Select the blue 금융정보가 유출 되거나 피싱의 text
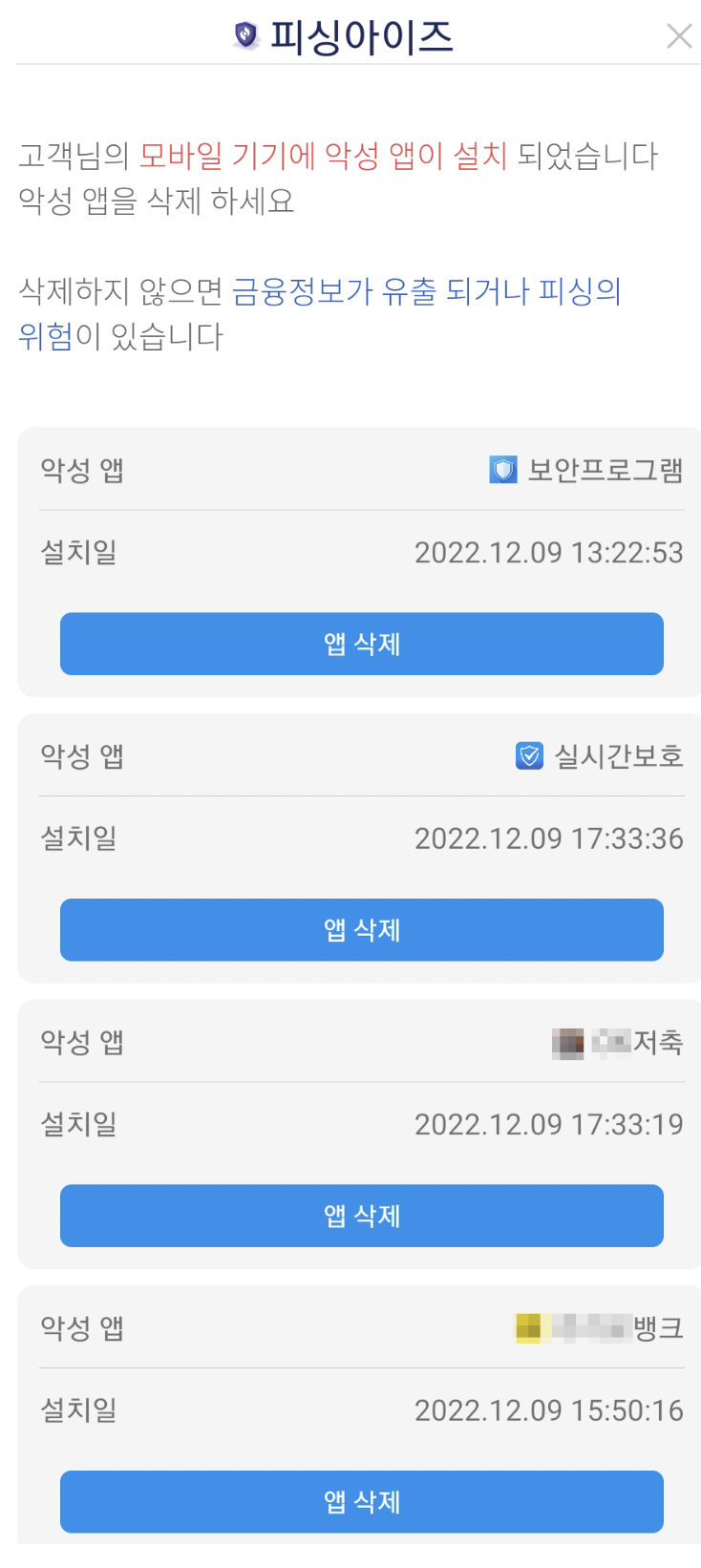The image size is (701, 1568). pyautogui.click(x=427, y=292)
